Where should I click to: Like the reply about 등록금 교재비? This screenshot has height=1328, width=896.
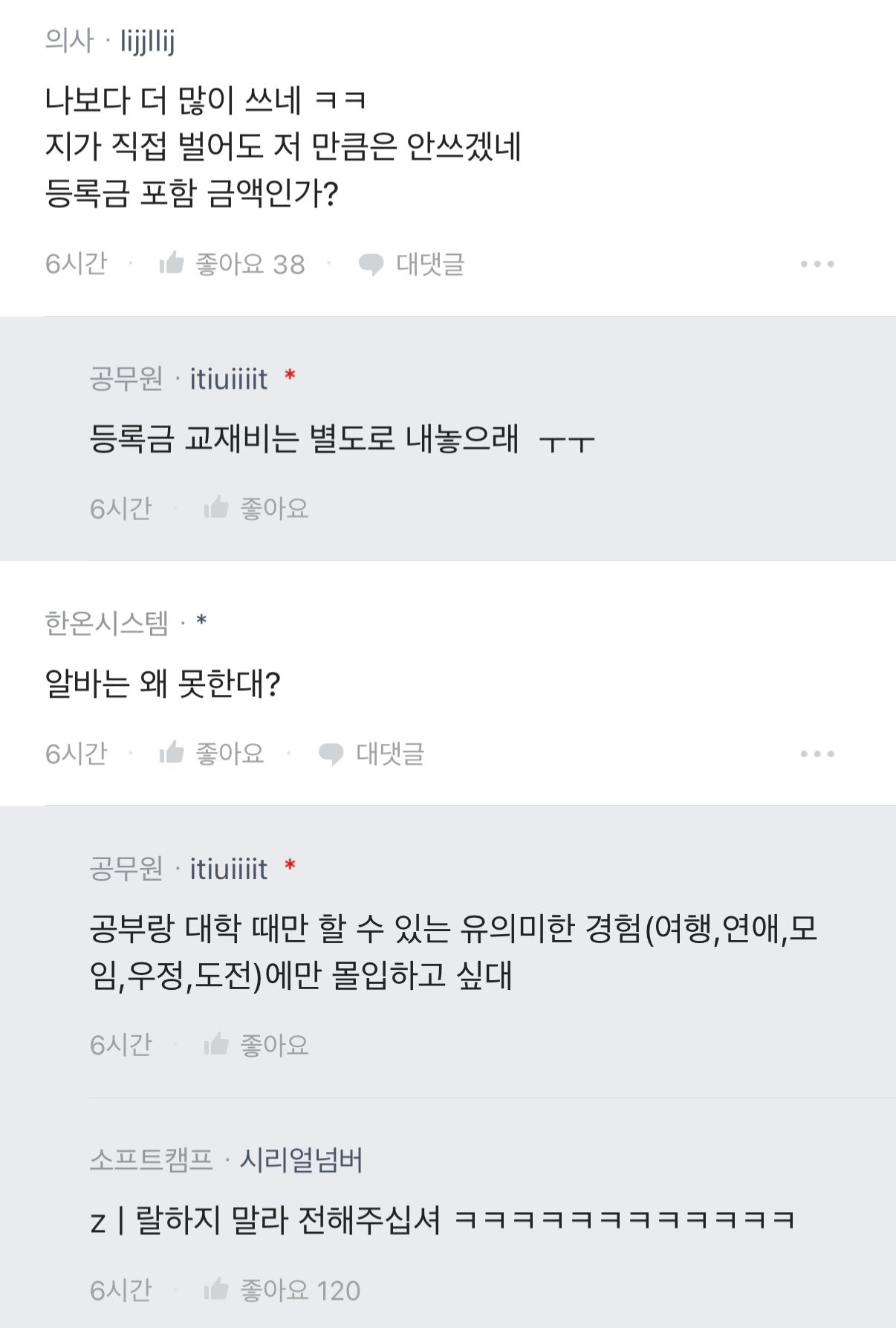(x=256, y=508)
